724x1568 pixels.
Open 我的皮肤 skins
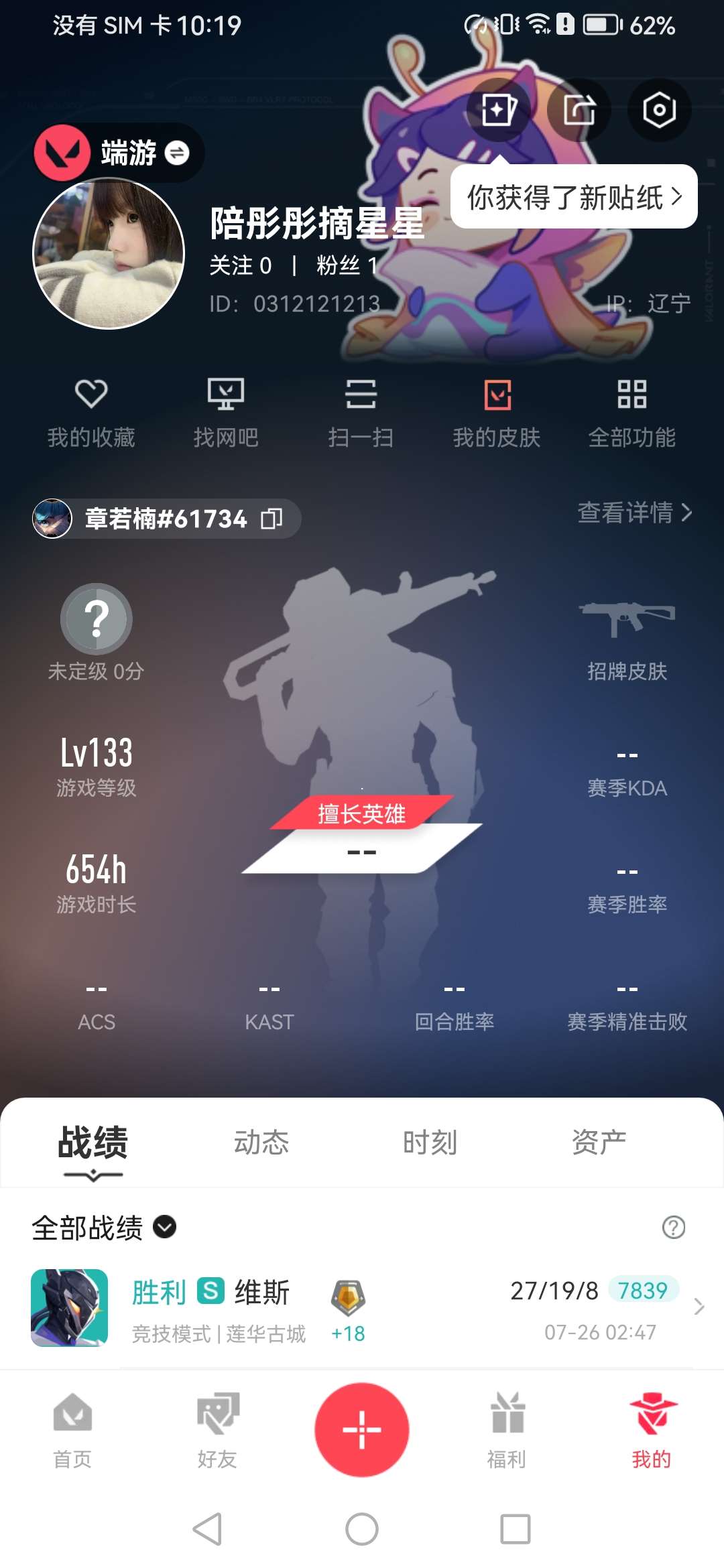click(x=497, y=411)
